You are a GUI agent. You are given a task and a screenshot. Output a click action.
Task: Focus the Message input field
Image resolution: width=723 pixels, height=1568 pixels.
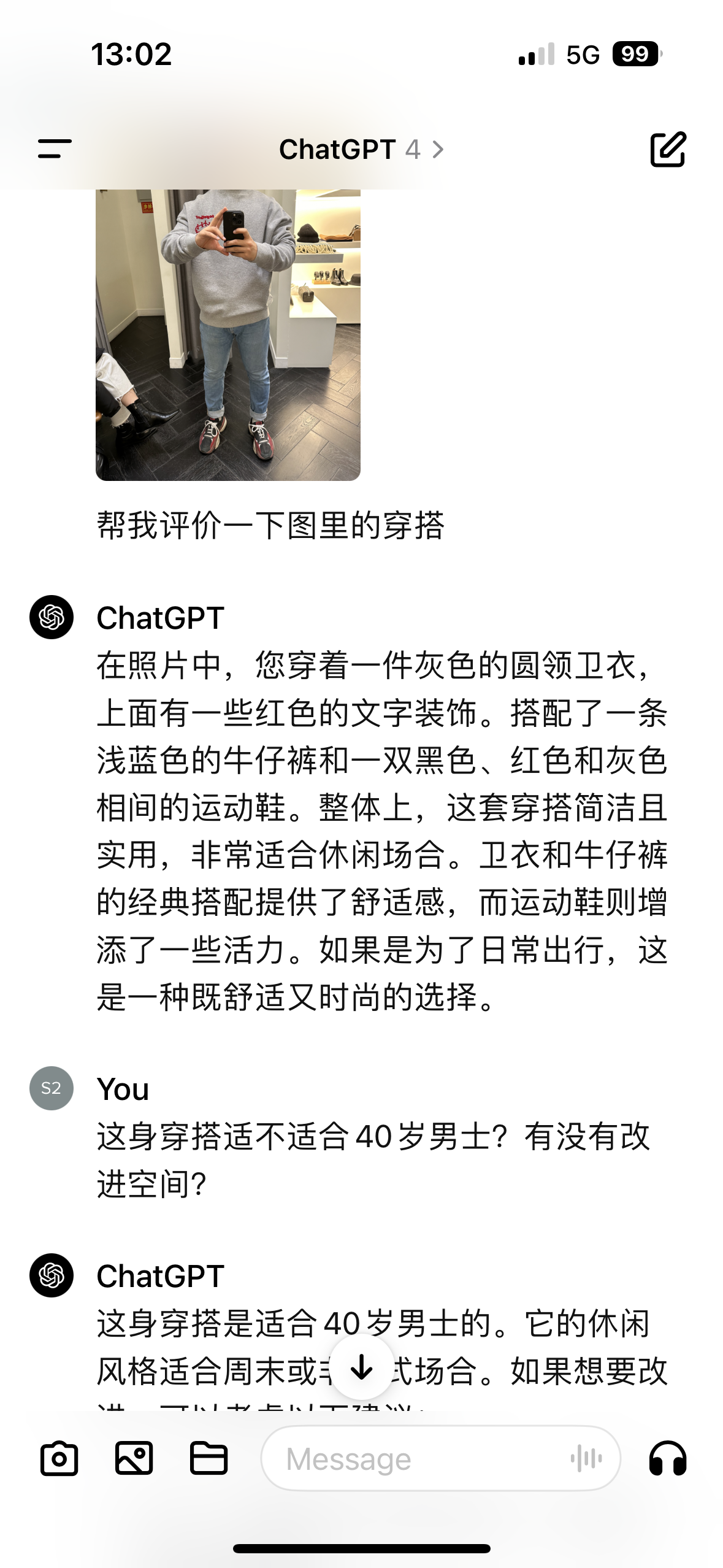point(417,1458)
